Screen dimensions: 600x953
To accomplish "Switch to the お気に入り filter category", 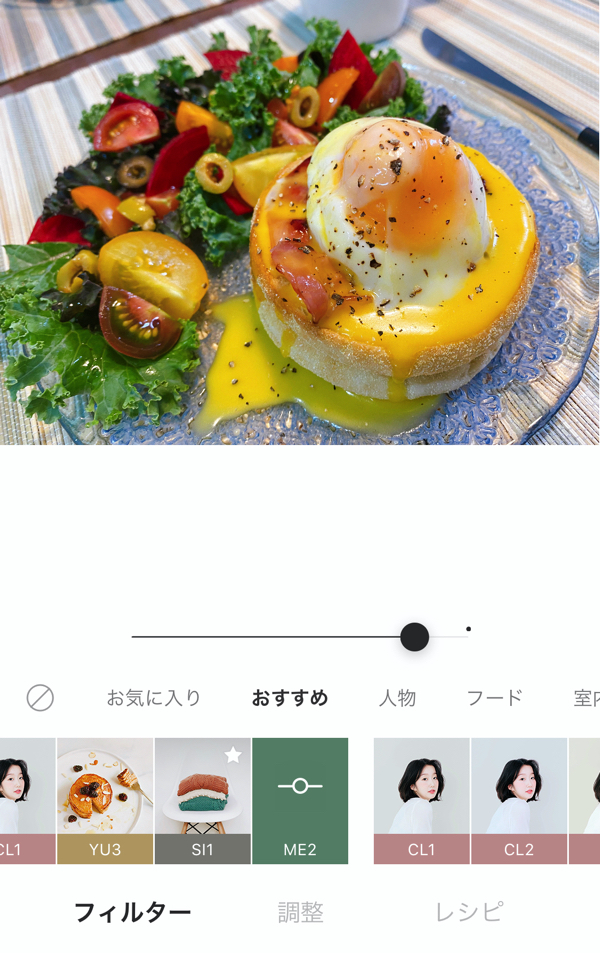I will click(154, 698).
